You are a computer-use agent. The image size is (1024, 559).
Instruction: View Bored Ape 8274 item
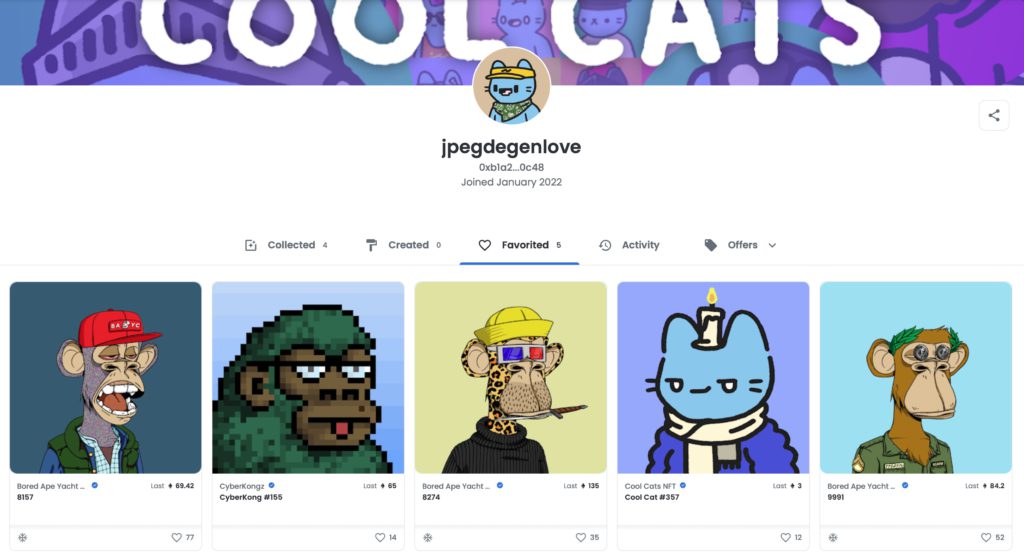(510, 378)
